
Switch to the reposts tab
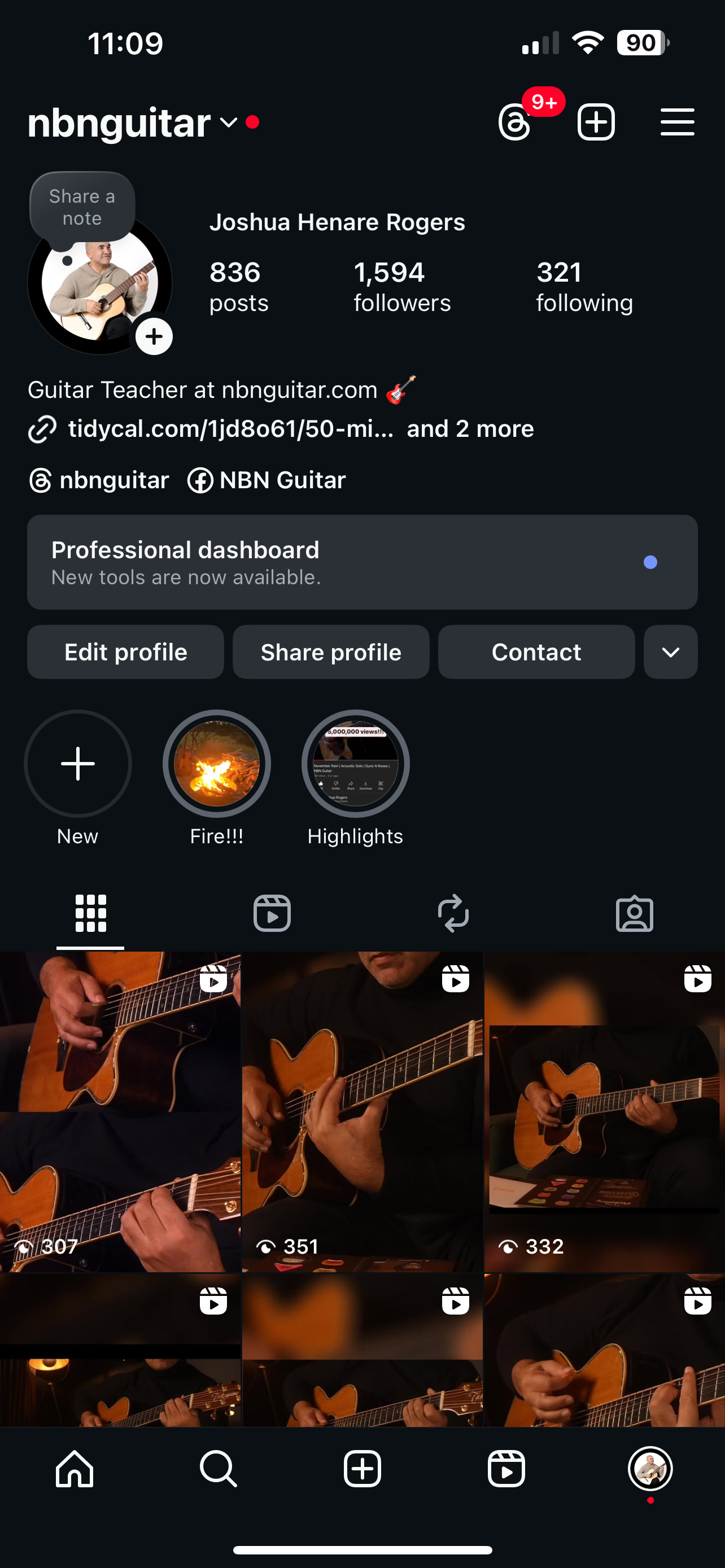453,913
